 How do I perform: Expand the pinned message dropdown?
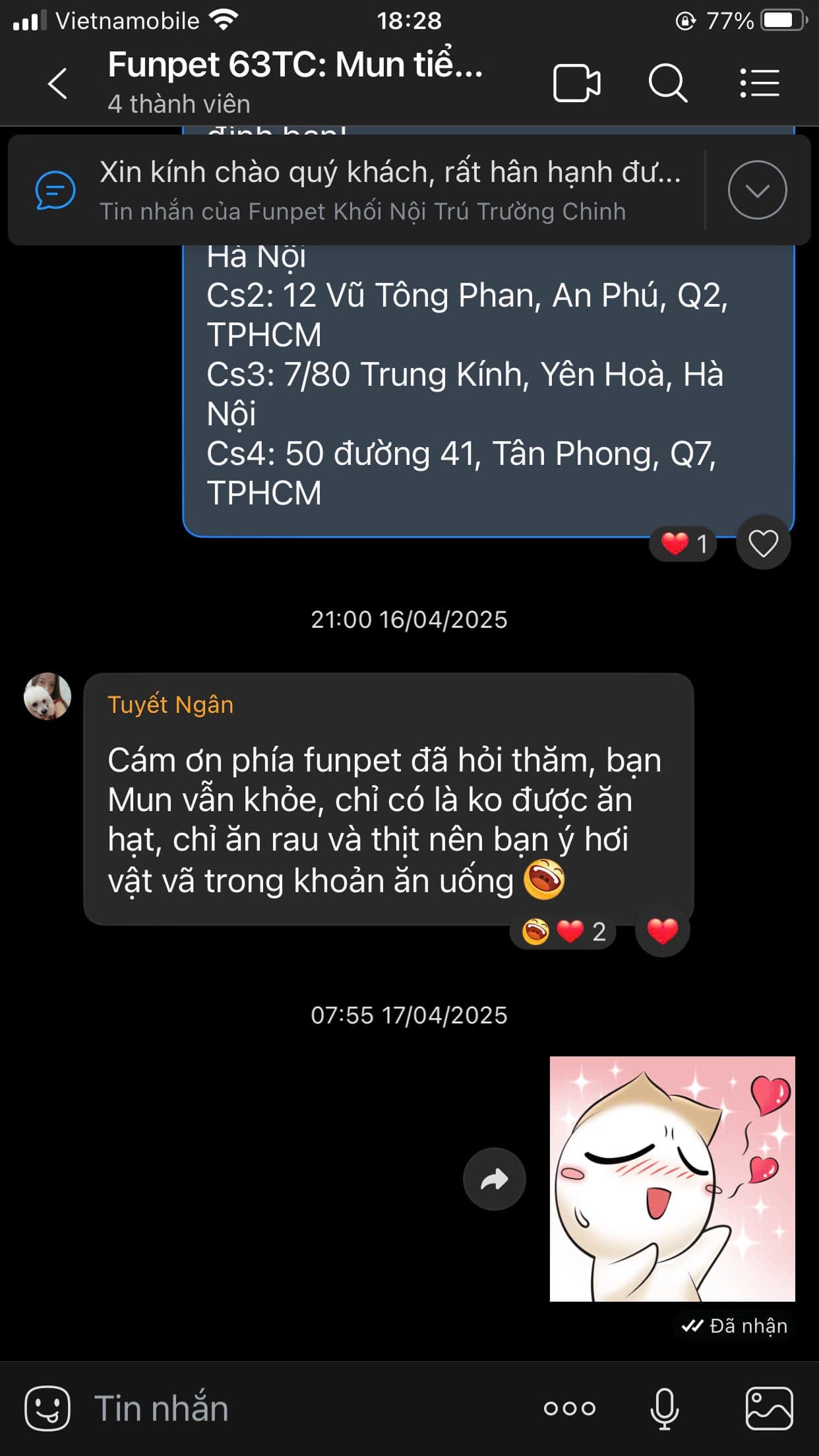click(x=757, y=190)
